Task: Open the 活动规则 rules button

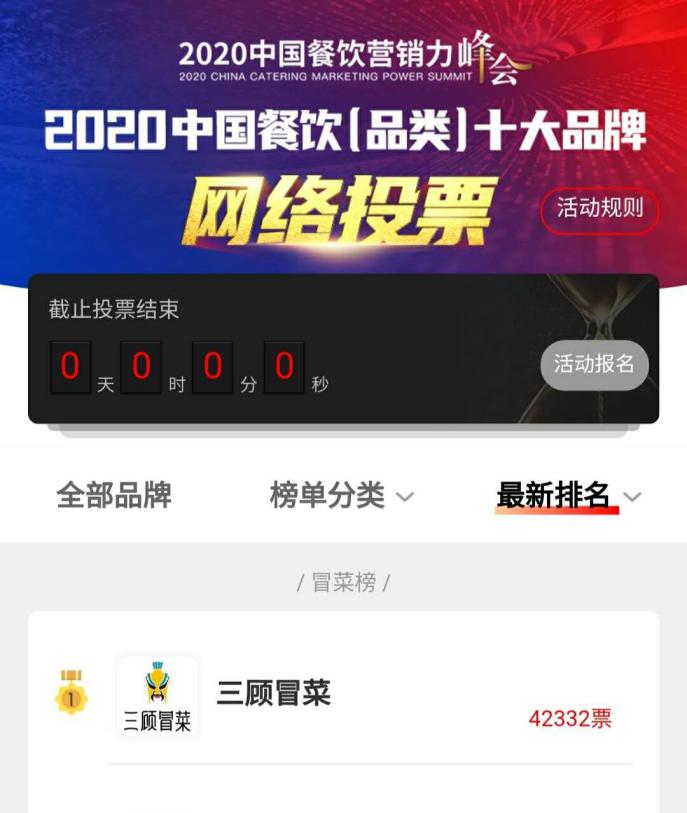Action: coord(599,209)
